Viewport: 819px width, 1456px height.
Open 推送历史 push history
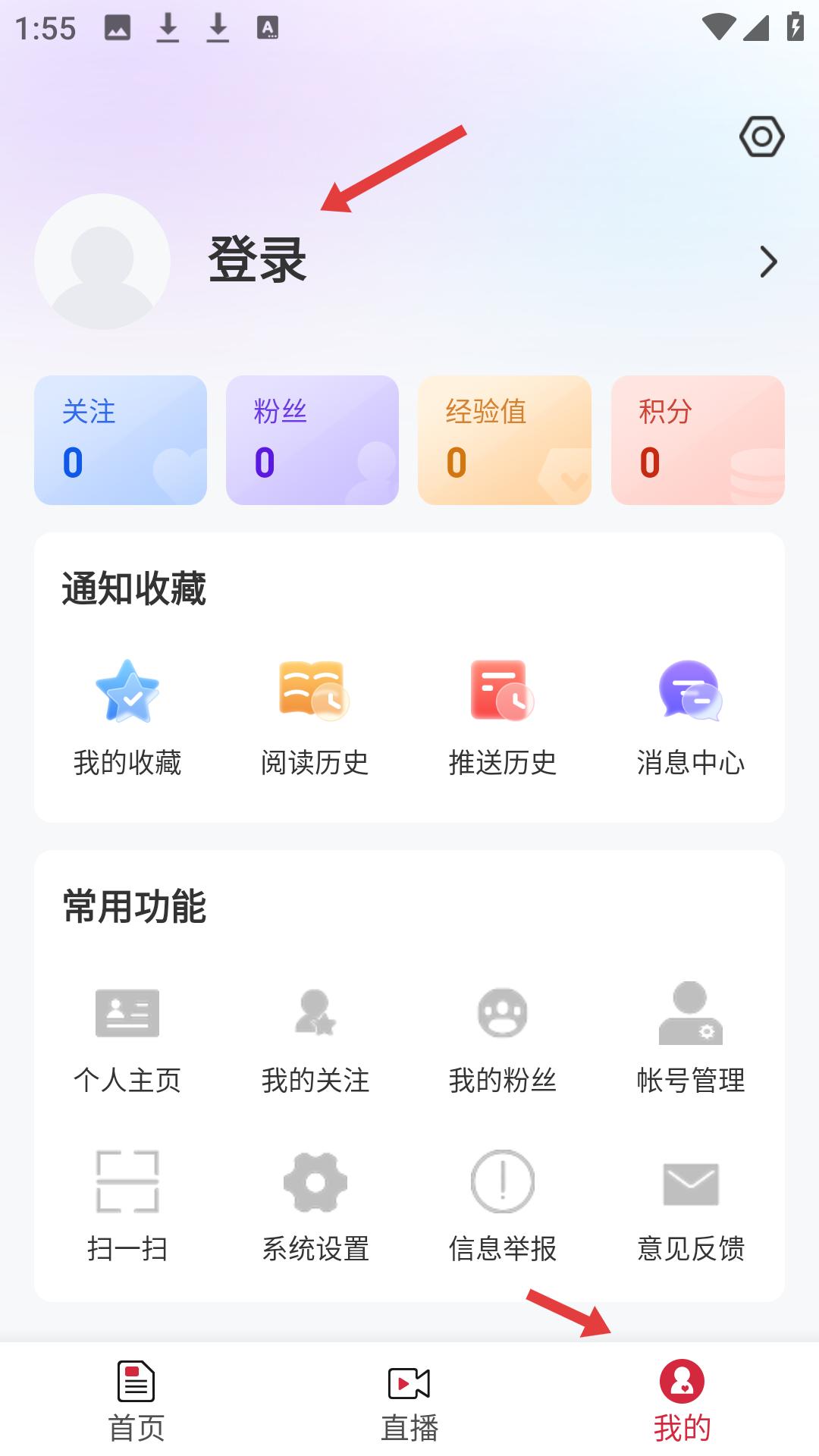(x=502, y=717)
